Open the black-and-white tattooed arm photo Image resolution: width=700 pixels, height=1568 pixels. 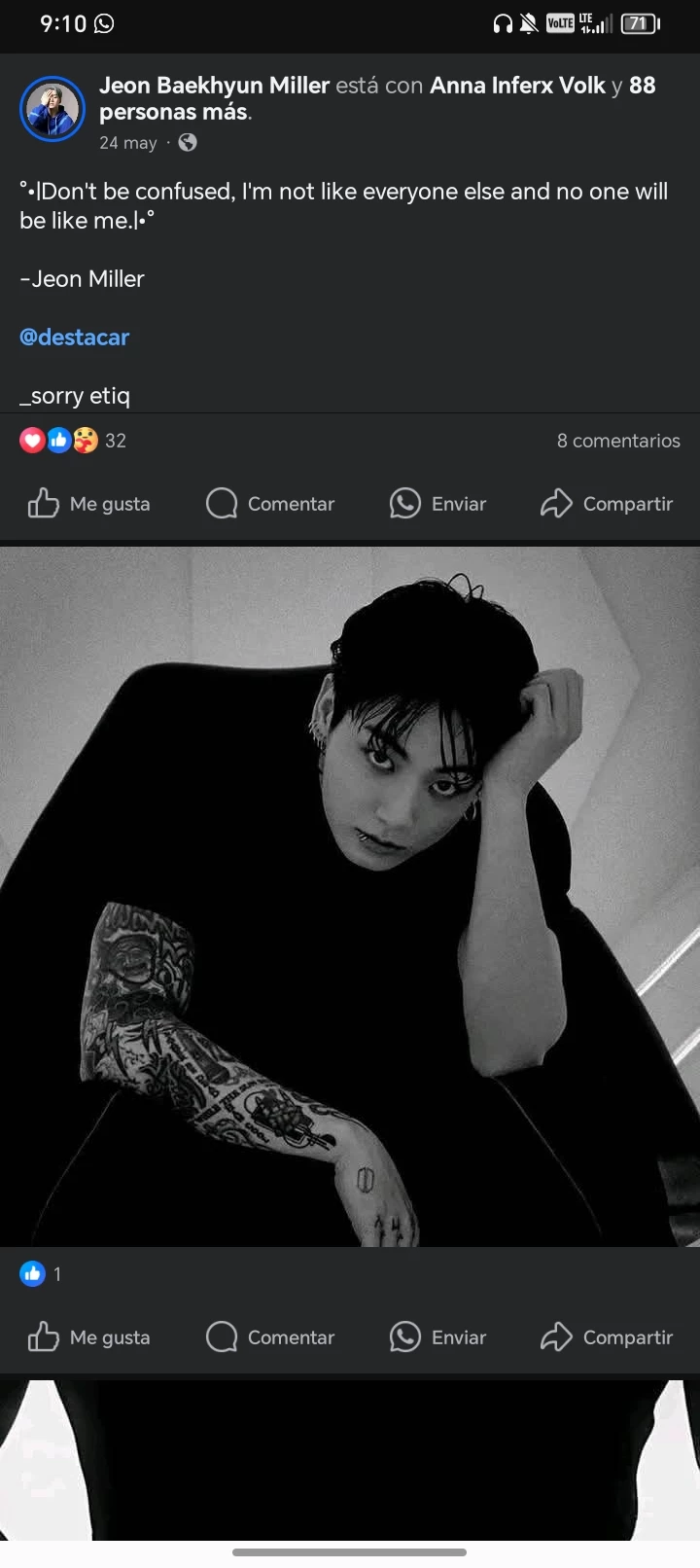tap(350, 895)
